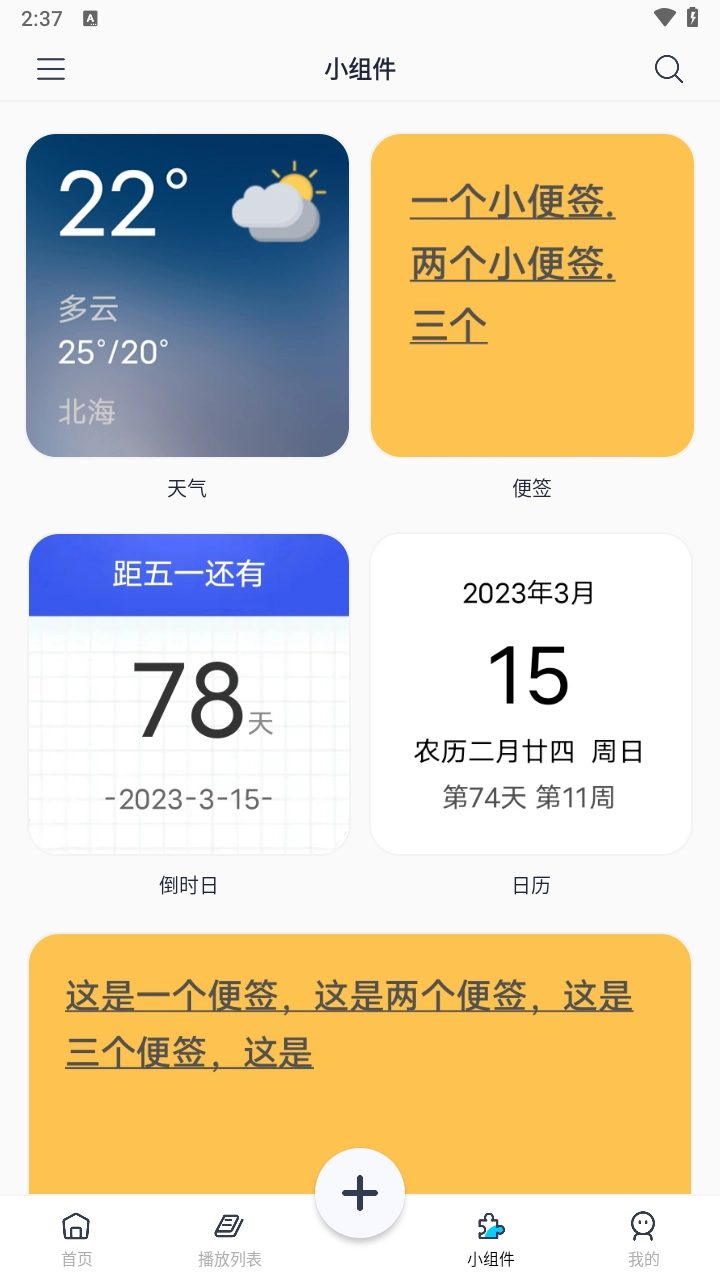Viewport: 720px width, 1280px height.
Task: Tap the 距五一还有 countdown header
Action: pyautogui.click(x=188, y=575)
